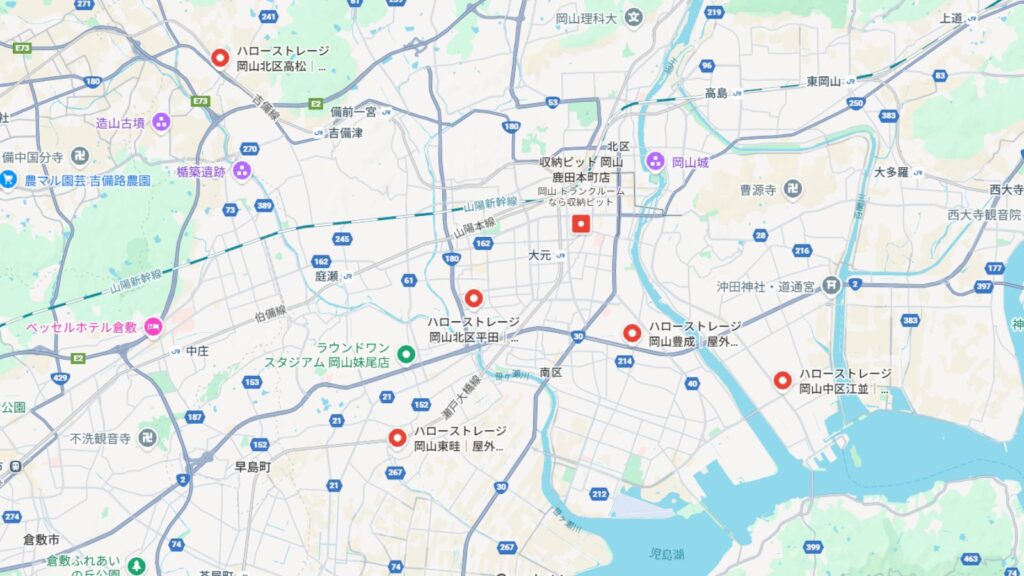
Task: Tap the 収納ピット 岡山鹿田本町店 square marker
Action: (580, 224)
